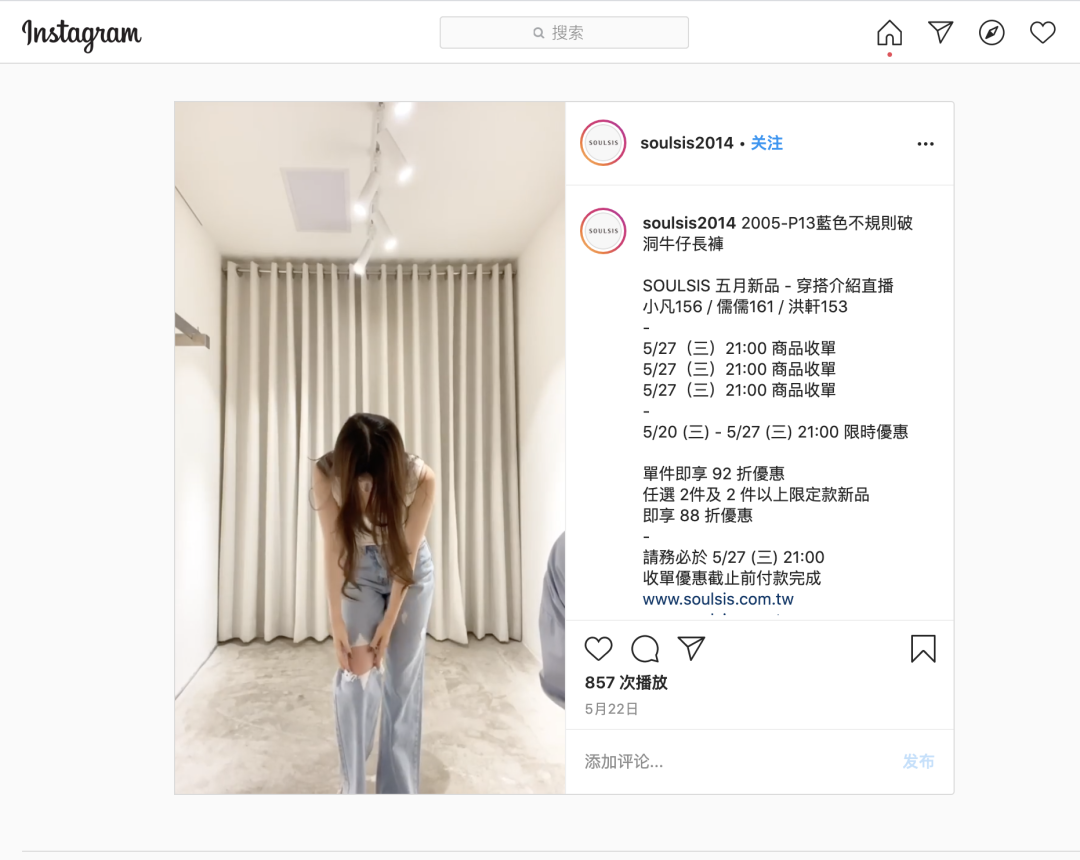Follow soulsis2014 via 关注
Image resolution: width=1080 pixels, height=860 pixels.
pyautogui.click(x=766, y=143)
